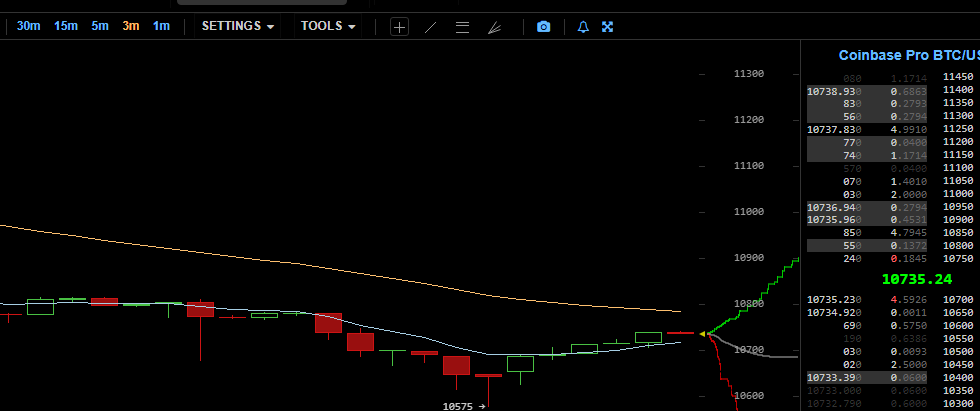Pick the fan lines drawing tool
980x411 pixels.
point(494,27)
